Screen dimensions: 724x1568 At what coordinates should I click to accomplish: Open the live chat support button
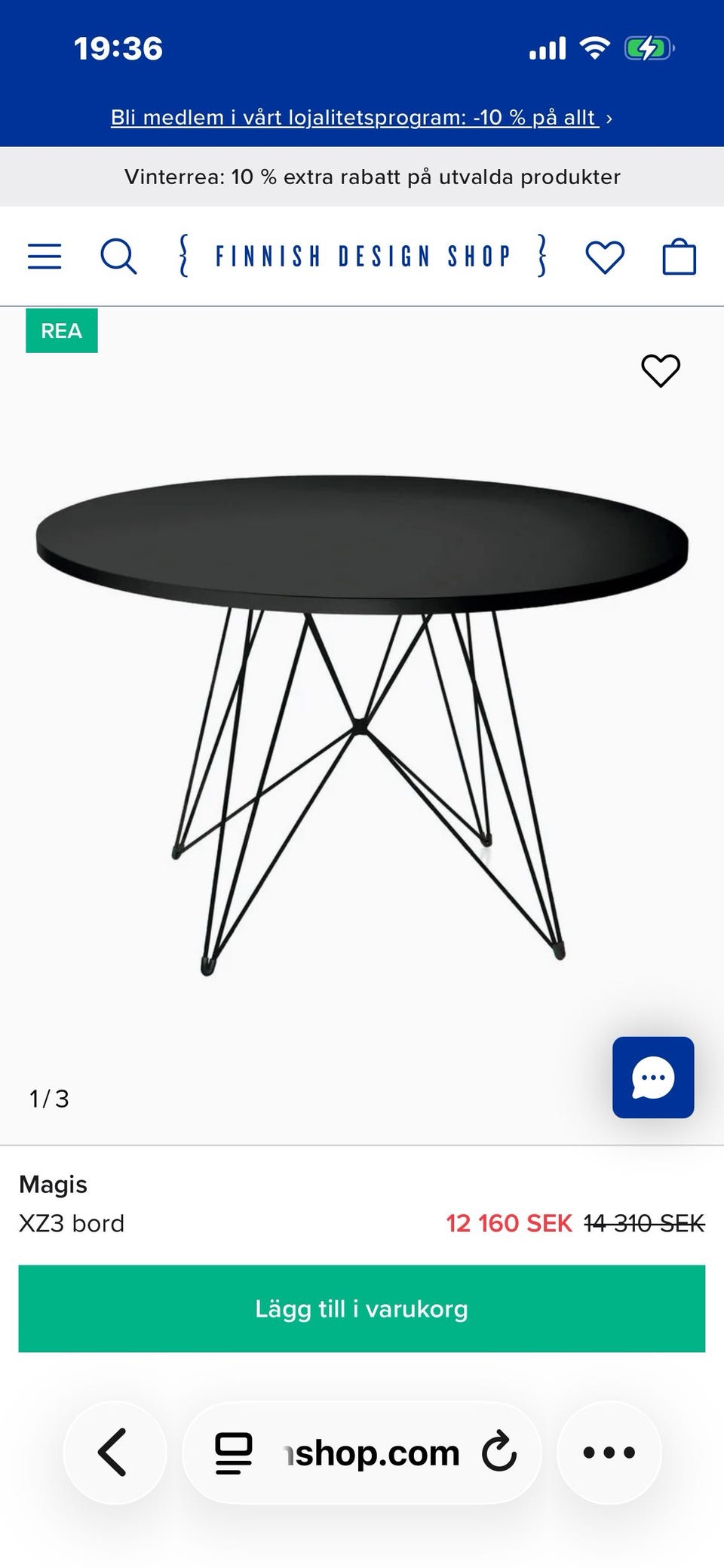653,1077
